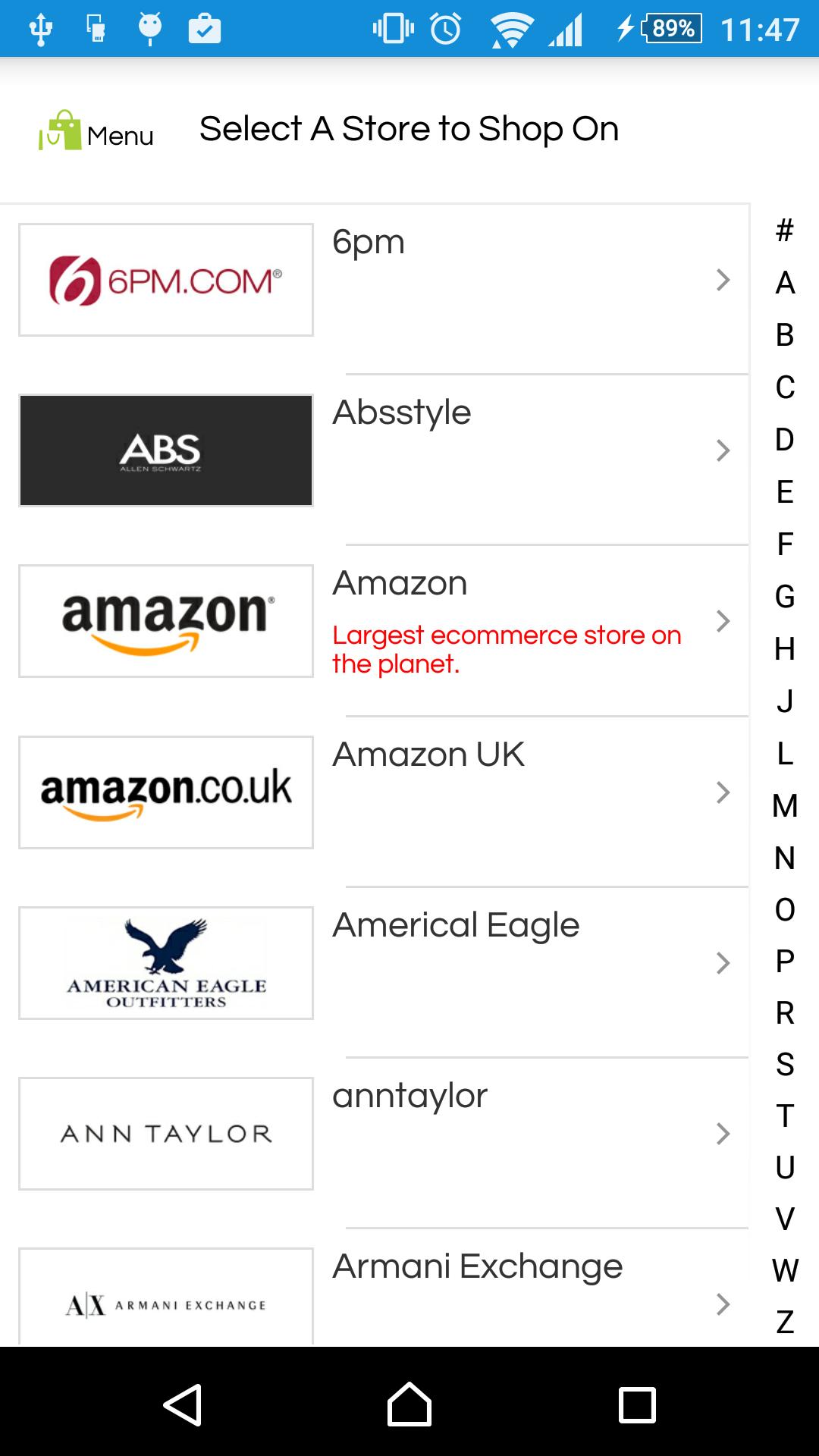Jump to stores starting with B
The image size is (819, 1456).
tap(785, 335)
